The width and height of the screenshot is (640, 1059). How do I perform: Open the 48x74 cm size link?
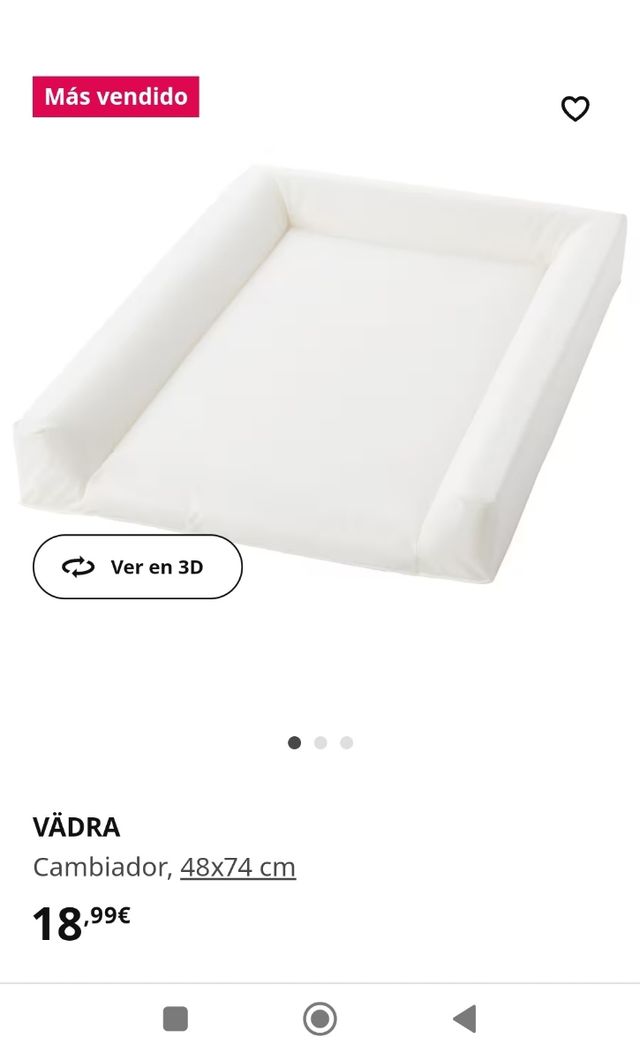click(x=238, y=867)
